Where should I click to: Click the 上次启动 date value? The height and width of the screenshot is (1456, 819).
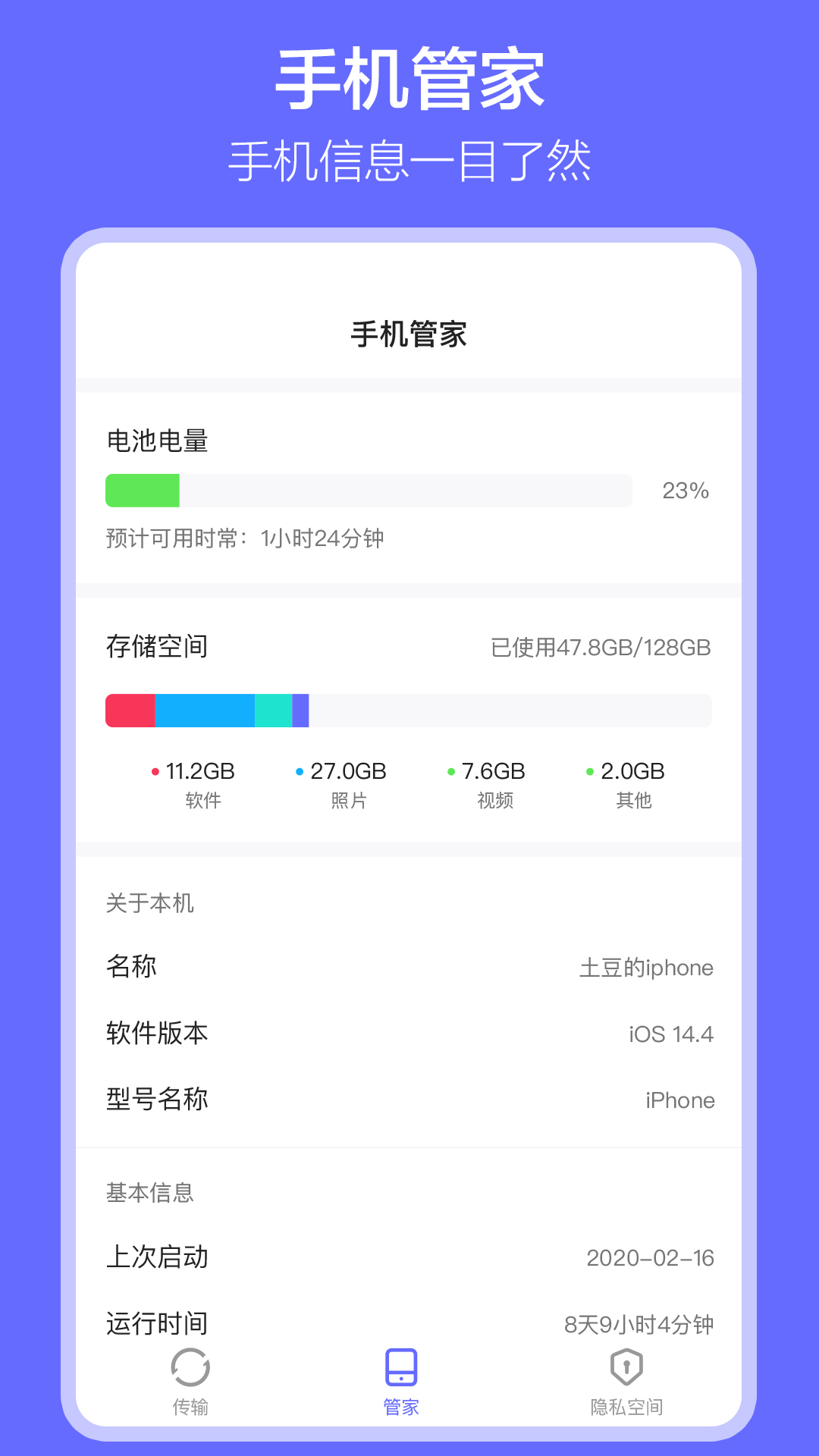651,1257
